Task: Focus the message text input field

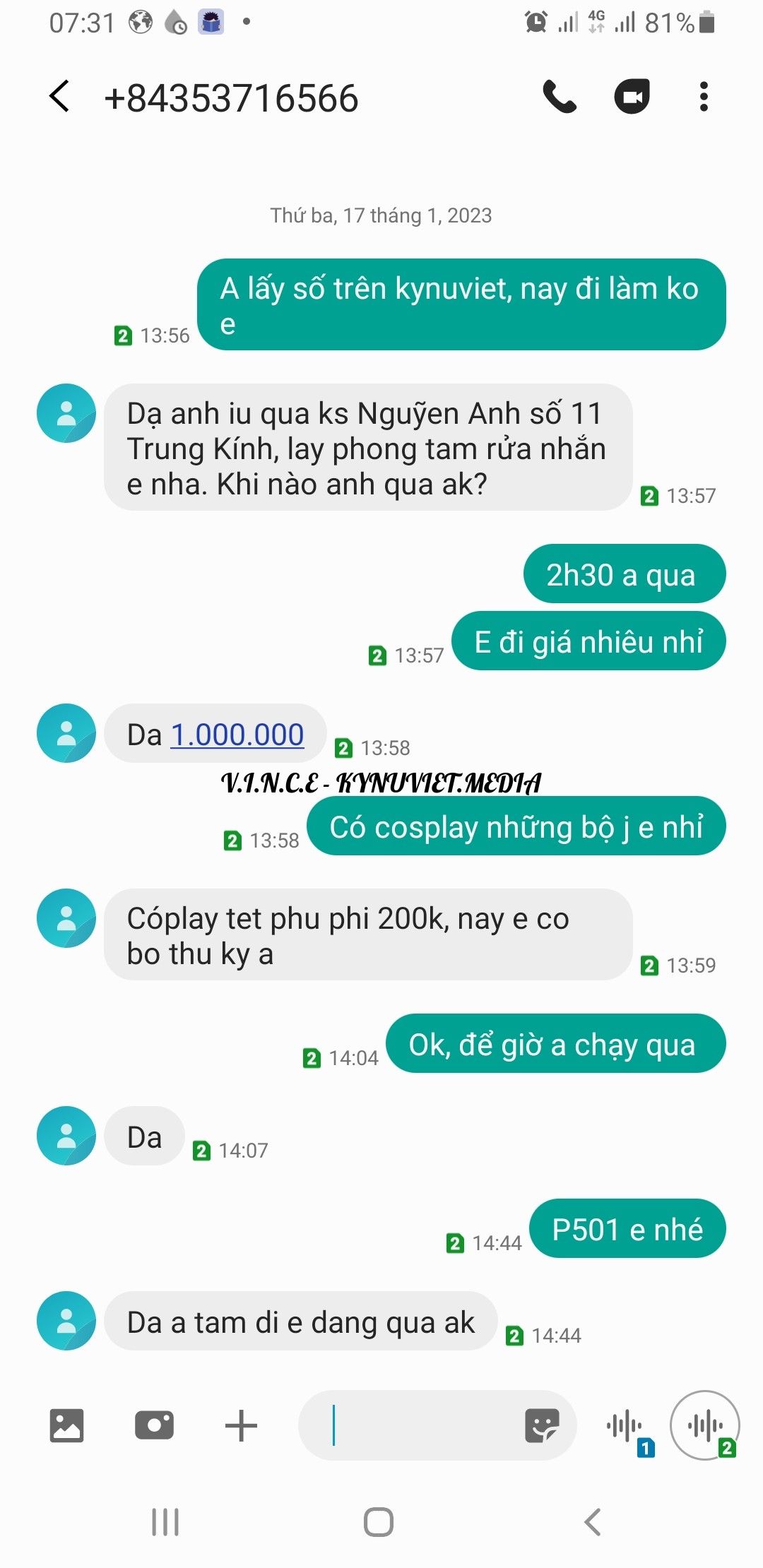Action: click(x=417, y=1425)
